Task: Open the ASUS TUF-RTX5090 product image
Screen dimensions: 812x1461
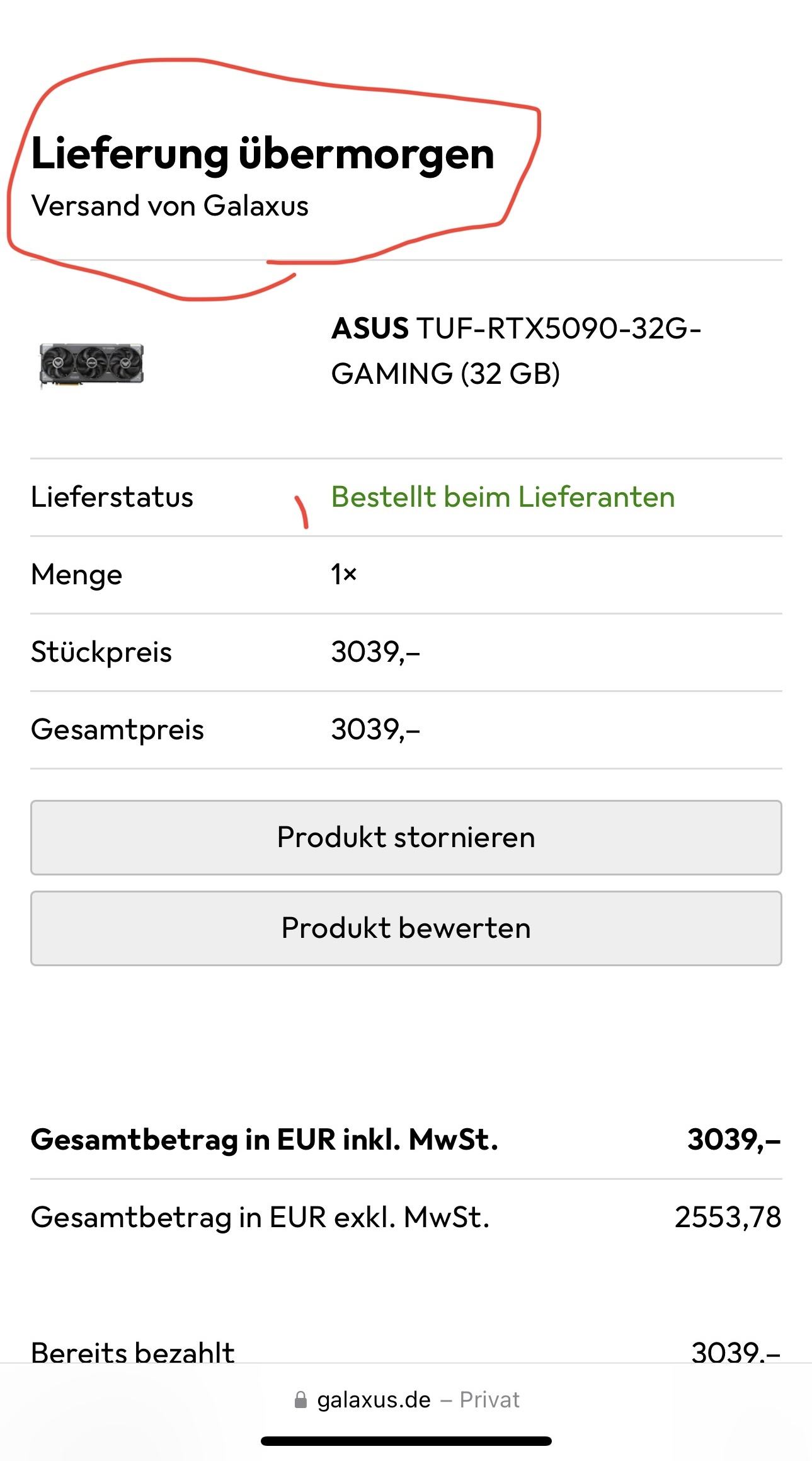Action: click(92, 365)
